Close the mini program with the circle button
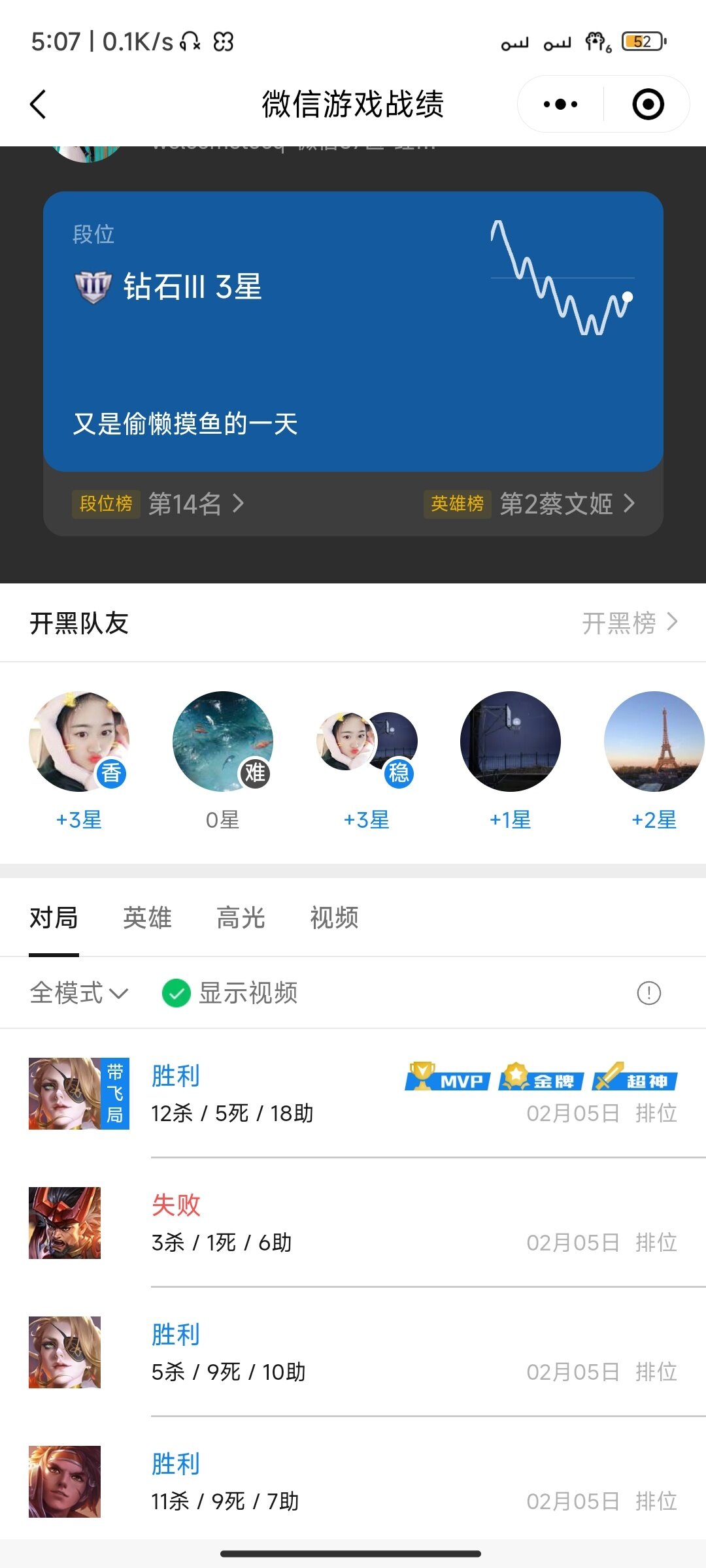This screenshot has width=706, height=1568. [648, 105]
